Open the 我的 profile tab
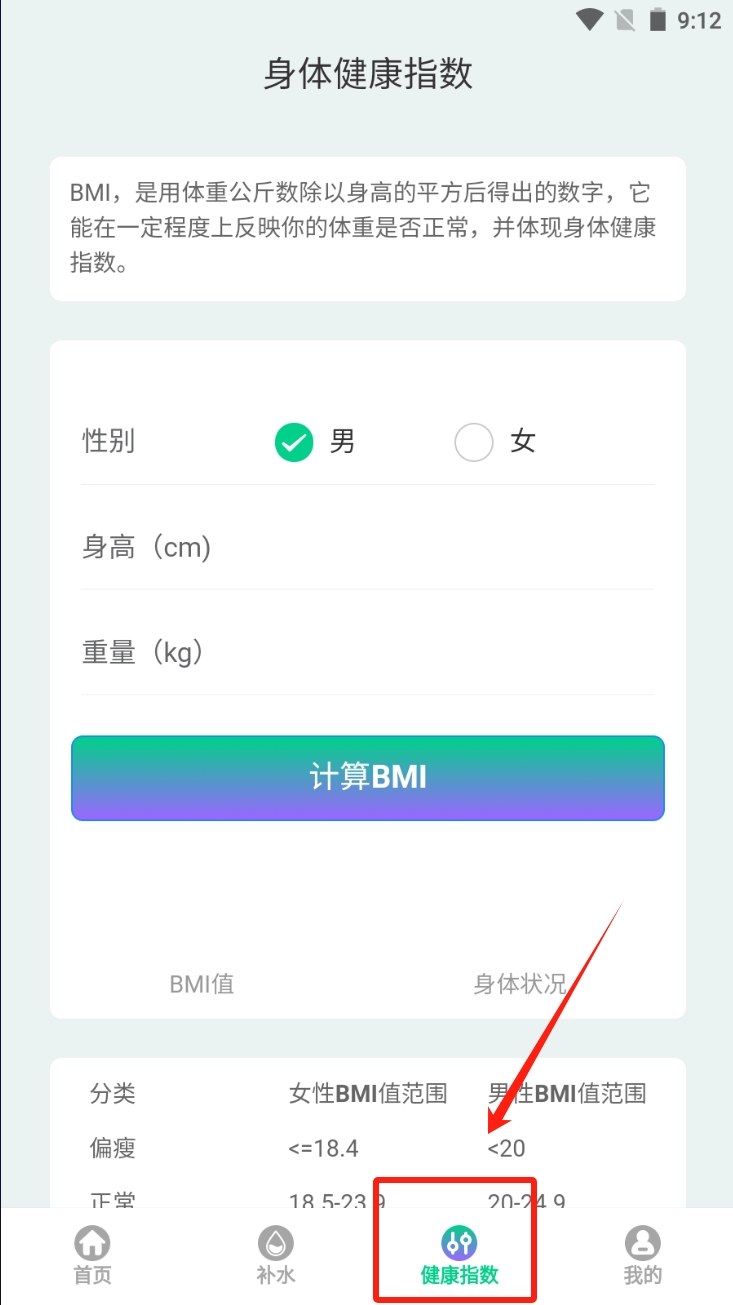733x1305 pixels. tap(642, 1255)
